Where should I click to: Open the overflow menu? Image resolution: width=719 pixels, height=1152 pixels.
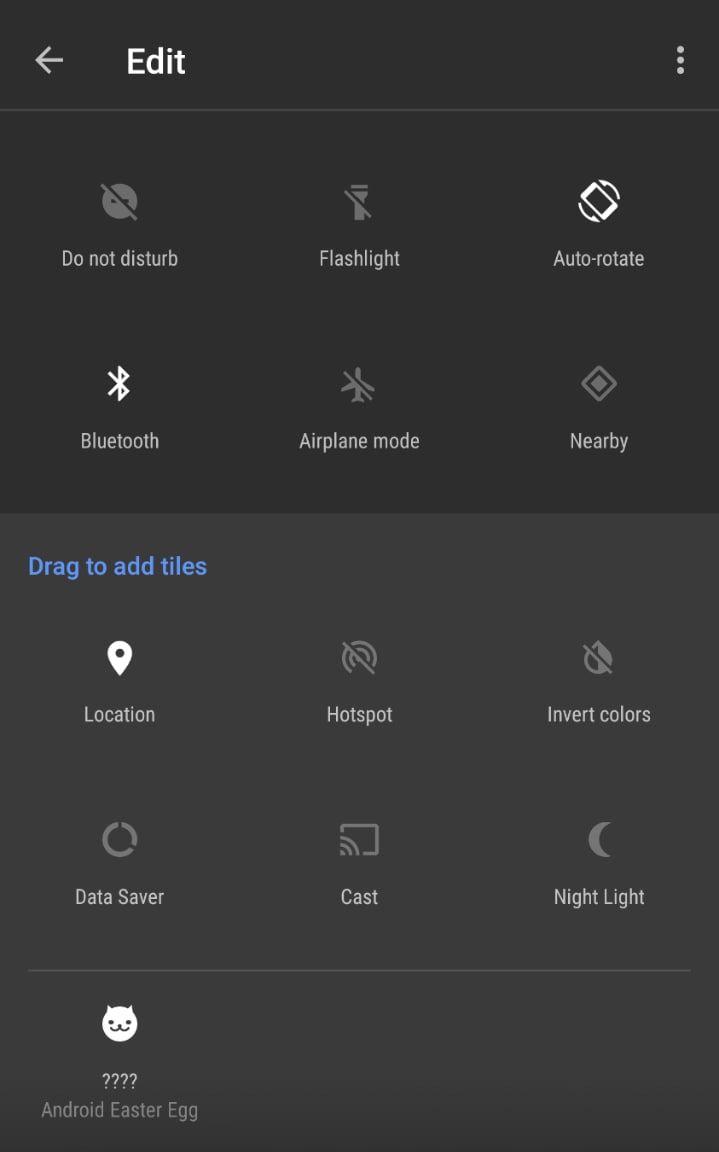tap(680, 61)
